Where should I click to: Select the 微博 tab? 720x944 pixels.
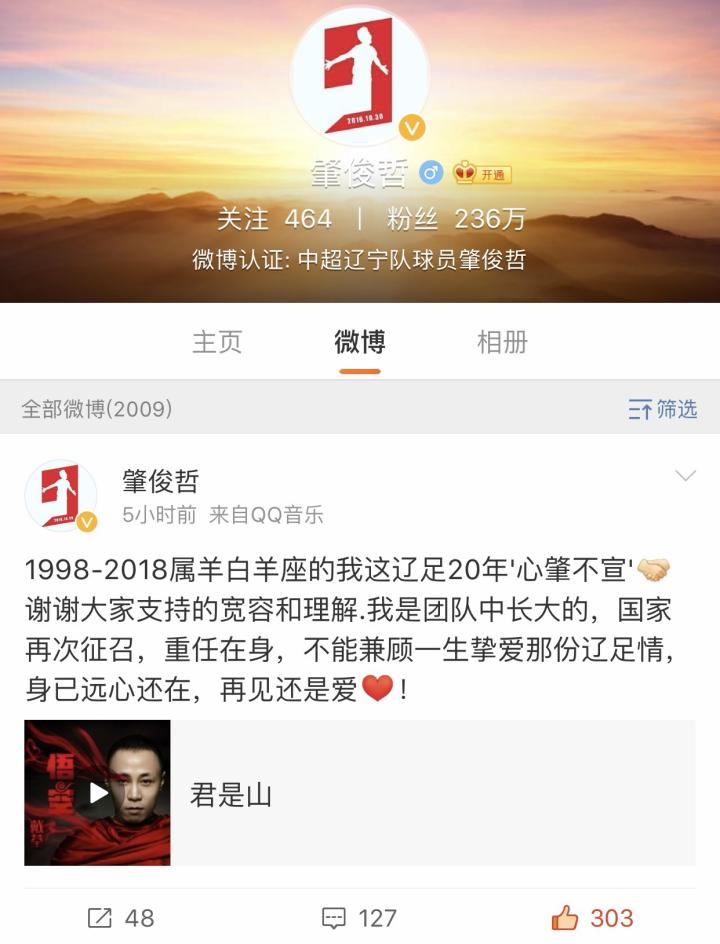tap(359, 342)
